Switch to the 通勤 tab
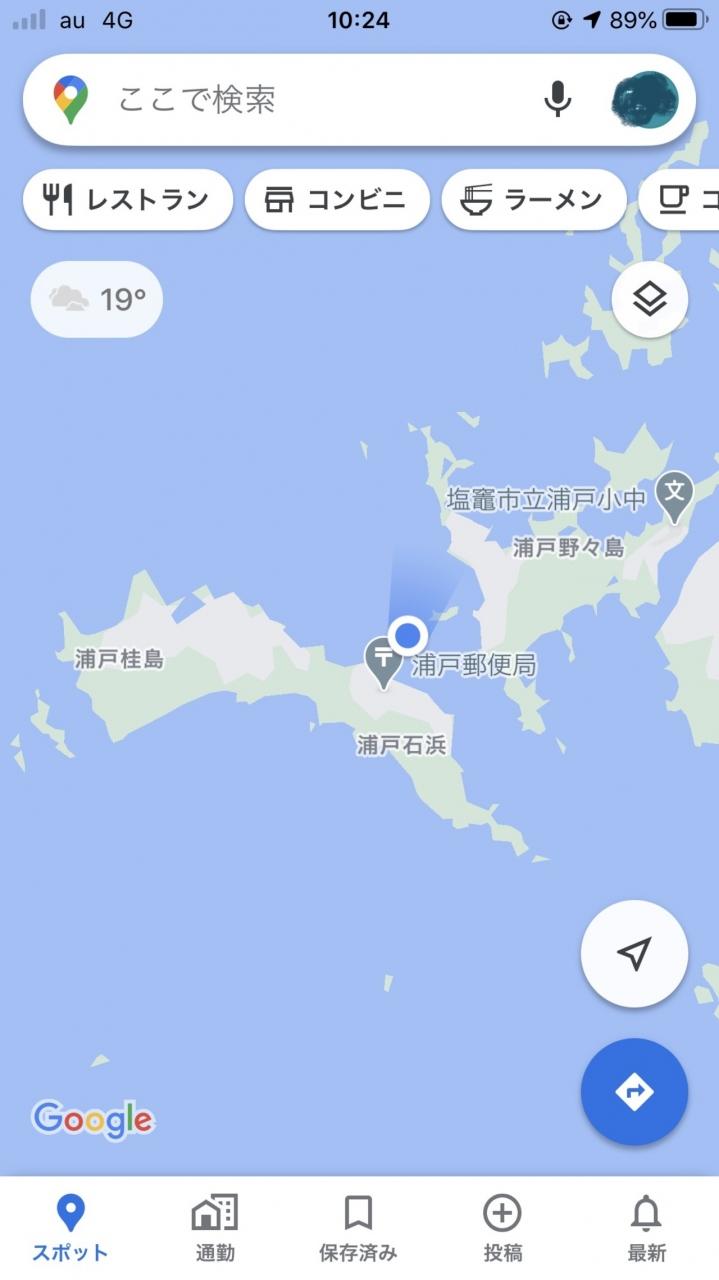Image resolution: width=719 pixels, height=1280 pixels. [x=214, y=1227]
